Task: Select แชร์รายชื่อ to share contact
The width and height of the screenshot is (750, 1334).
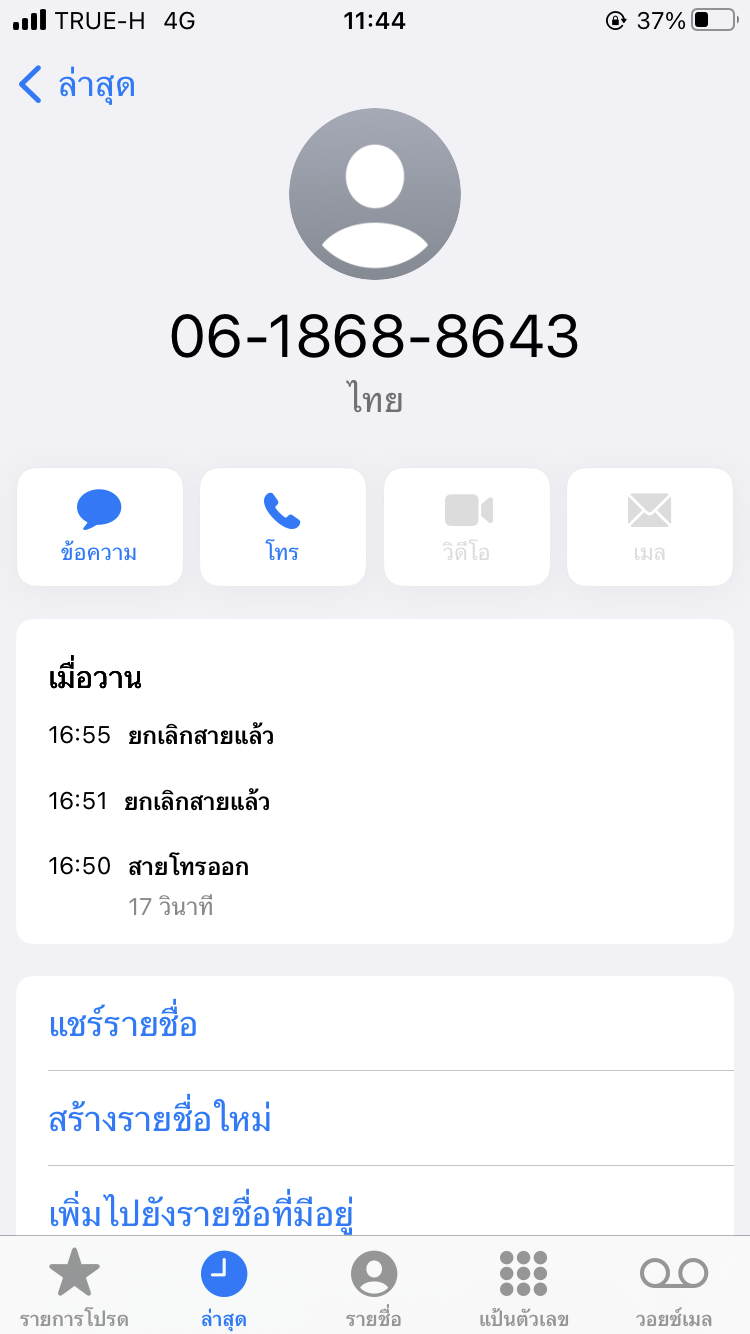Action: pyautogui.click(x=375, y=1024)
